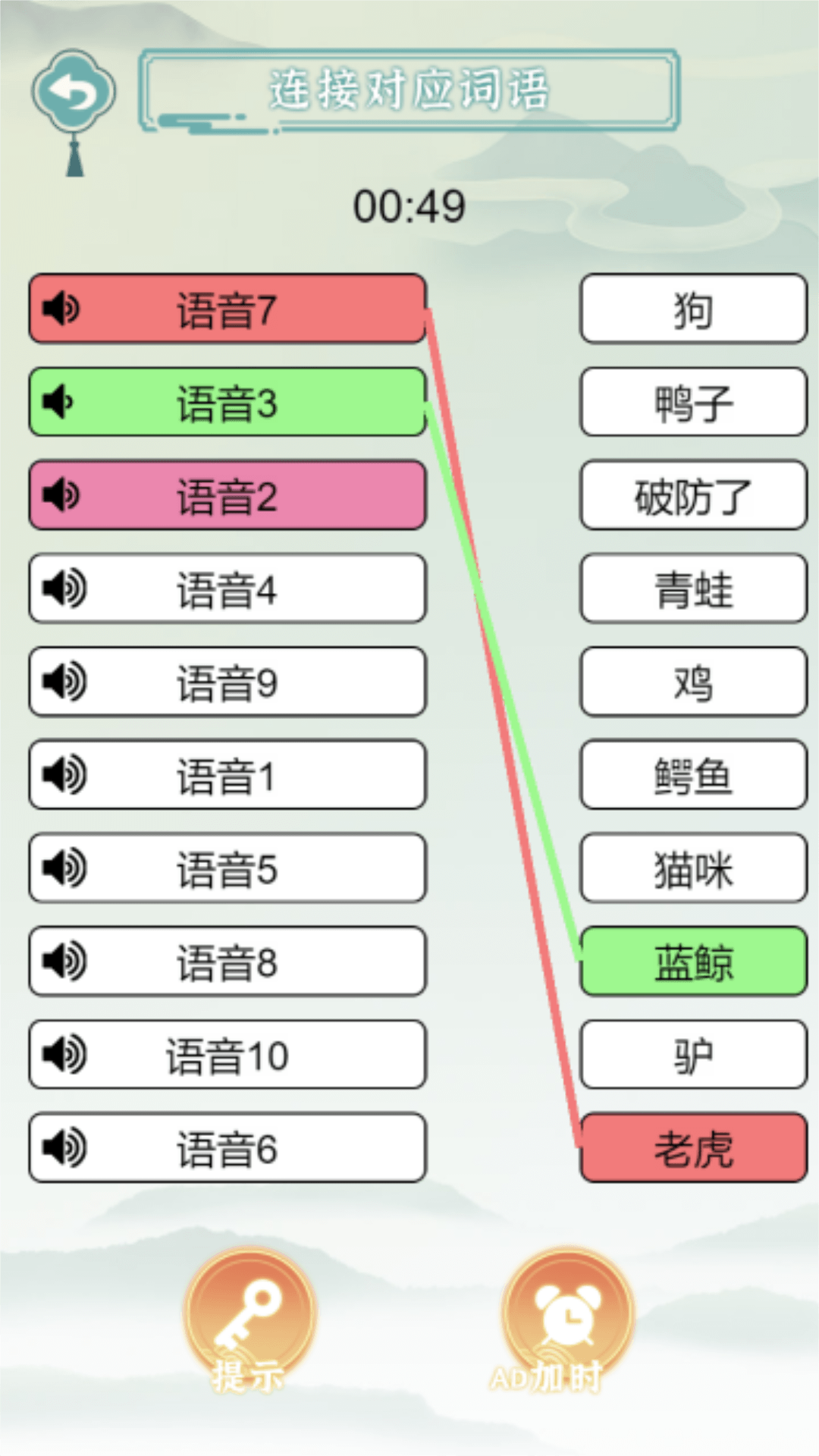Viewport: 819px width, 1456px height.
Task: Play the 语音4 audio clip
Action: (x=227, y=589)
